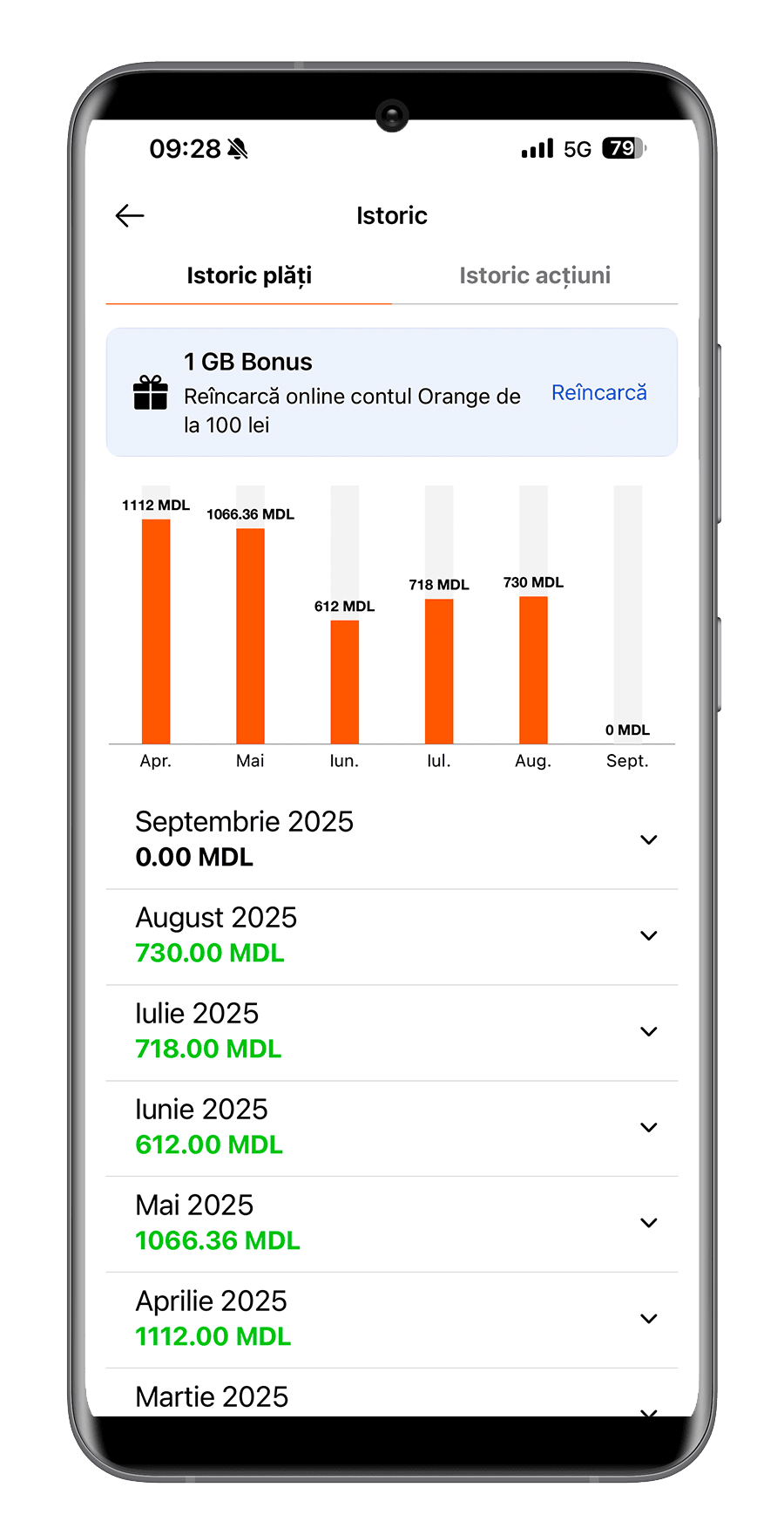Expand the Aprilie 2025 payment row
Image resolution: width=784 pixels, height=1535 pixels.
click(x=648, y=1319)
